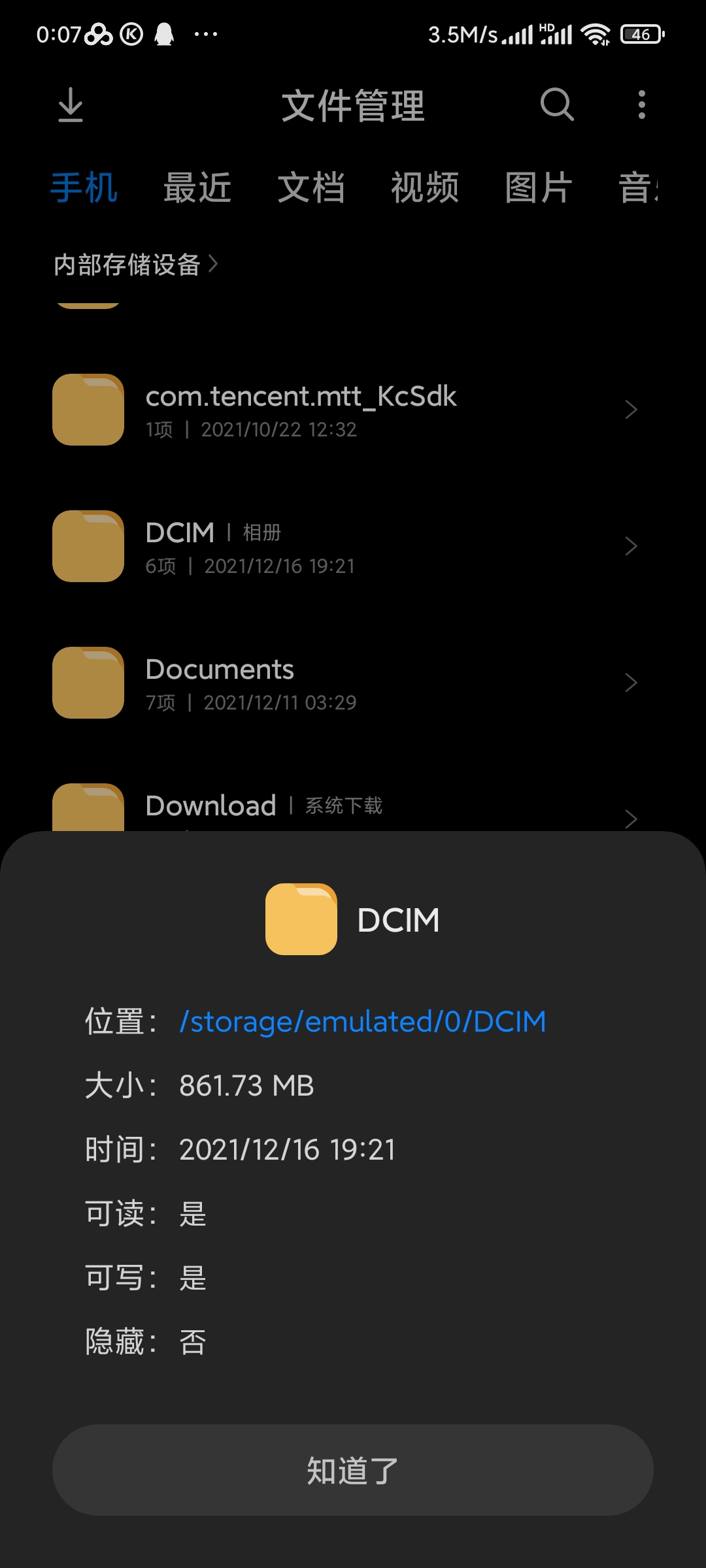Switch to the 文档 tab

311,188
